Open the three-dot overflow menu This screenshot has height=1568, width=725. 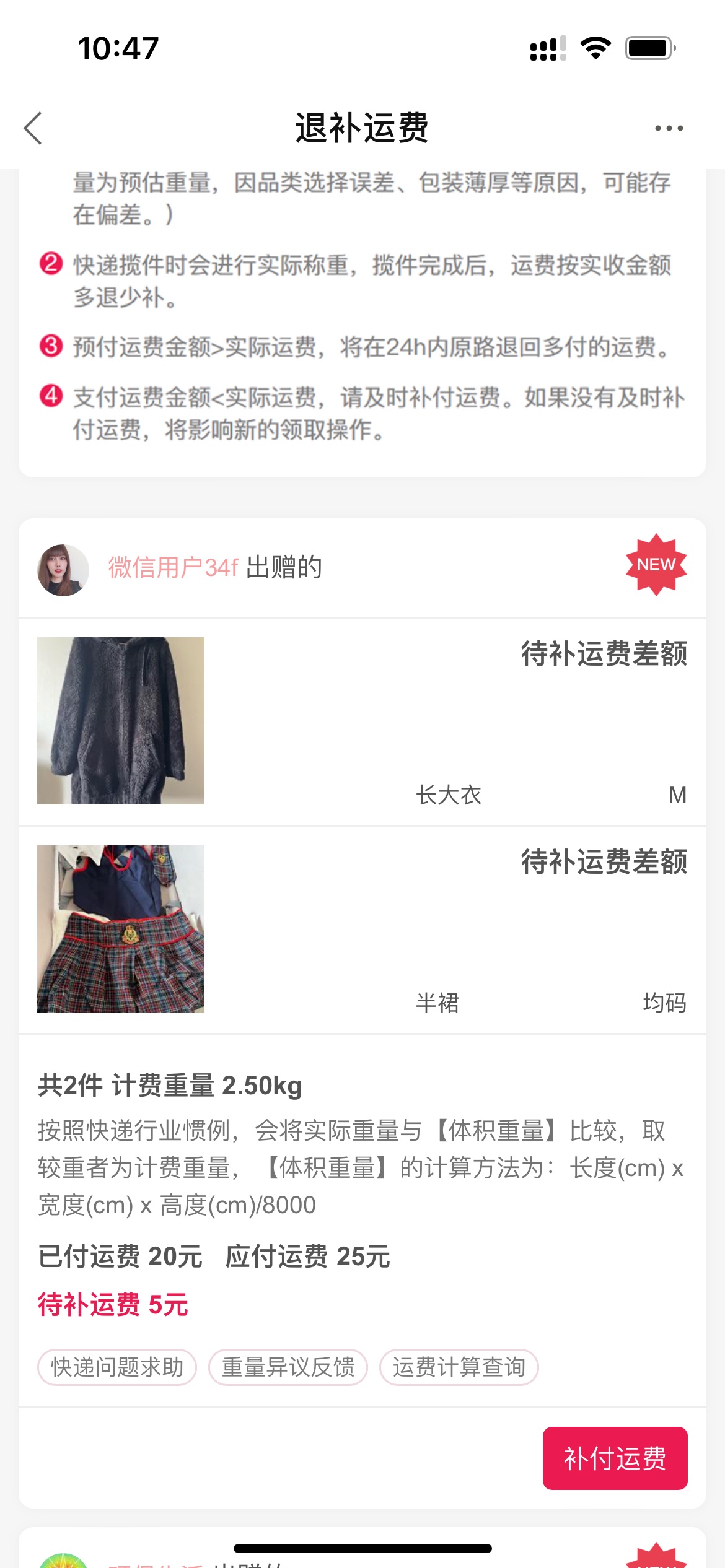[669, 128]
